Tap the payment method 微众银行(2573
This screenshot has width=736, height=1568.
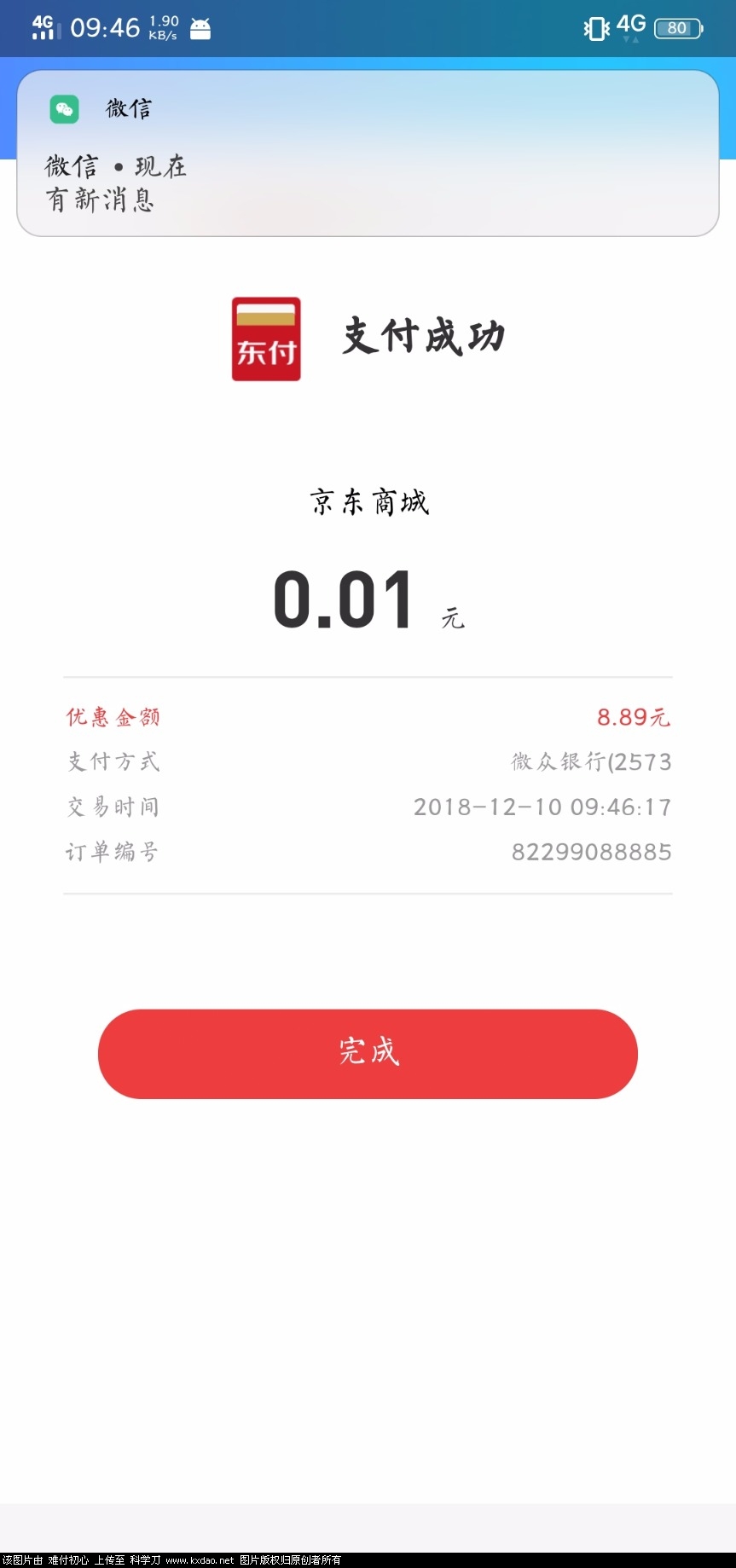coord(590,761)
